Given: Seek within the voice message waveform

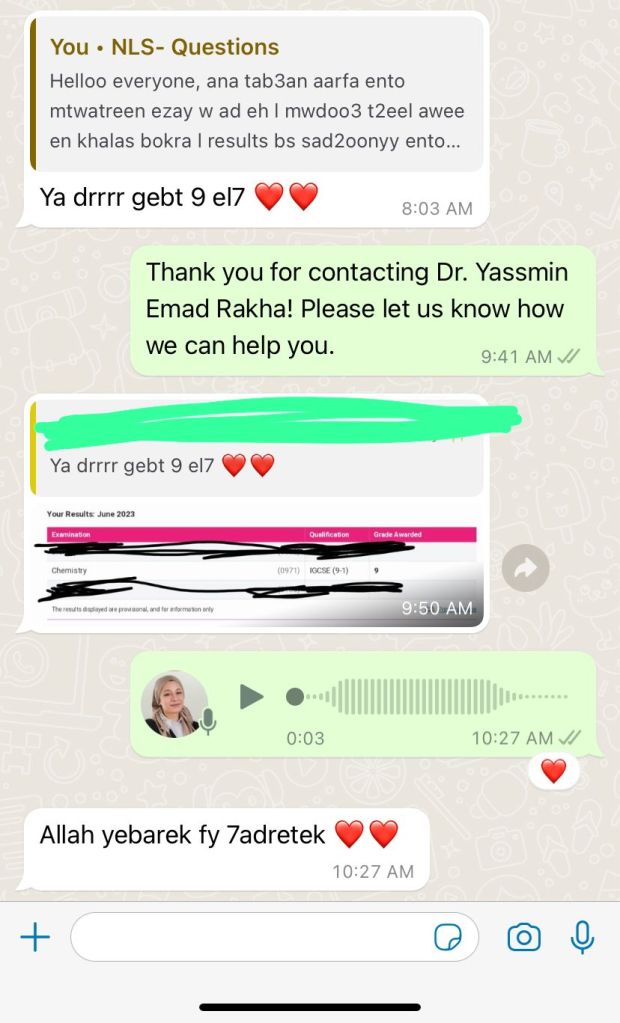Looking at the screenshot, I should pos(430,697).
